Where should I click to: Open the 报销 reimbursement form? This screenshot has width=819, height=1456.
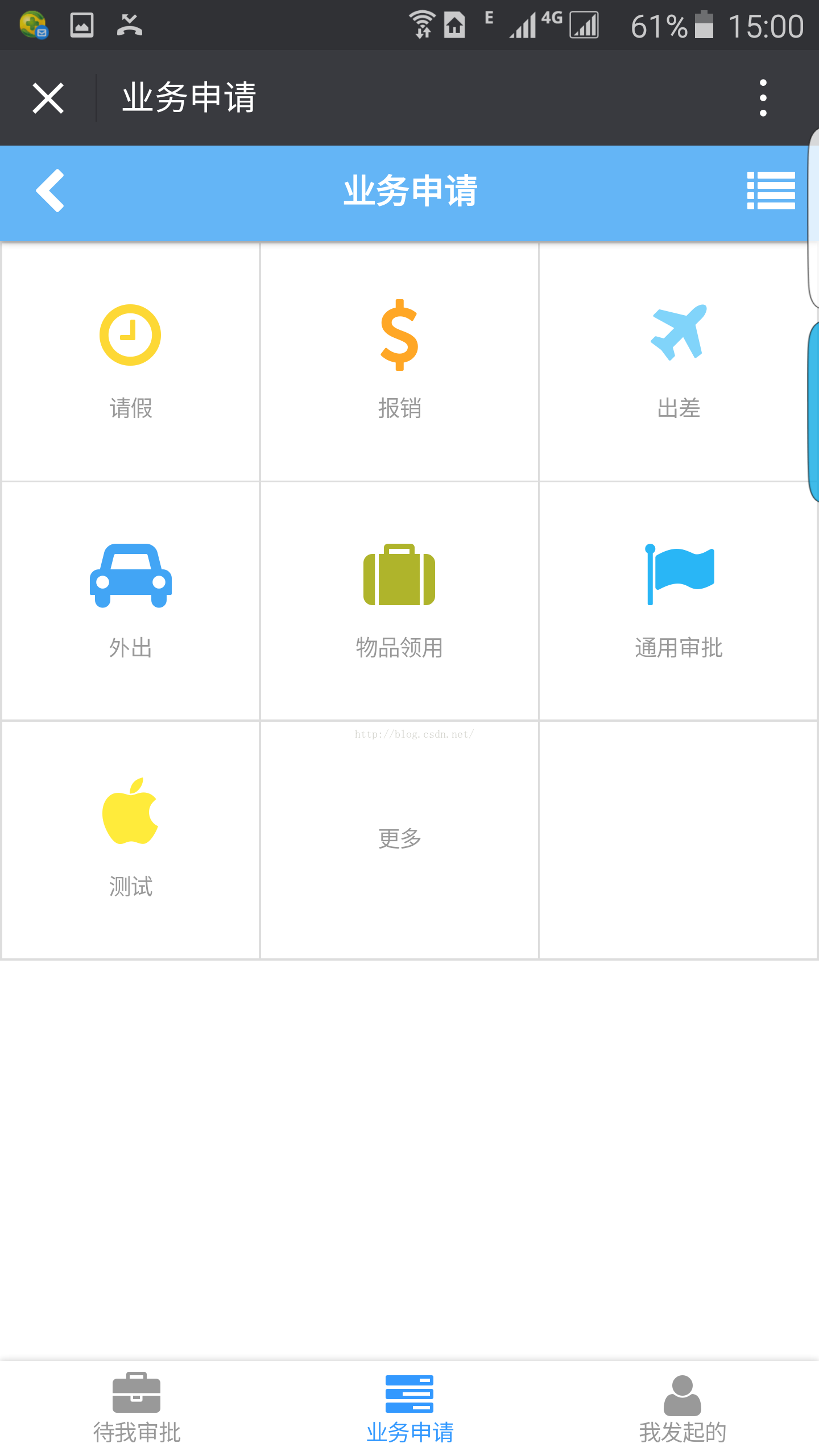[x=399, y=362]
